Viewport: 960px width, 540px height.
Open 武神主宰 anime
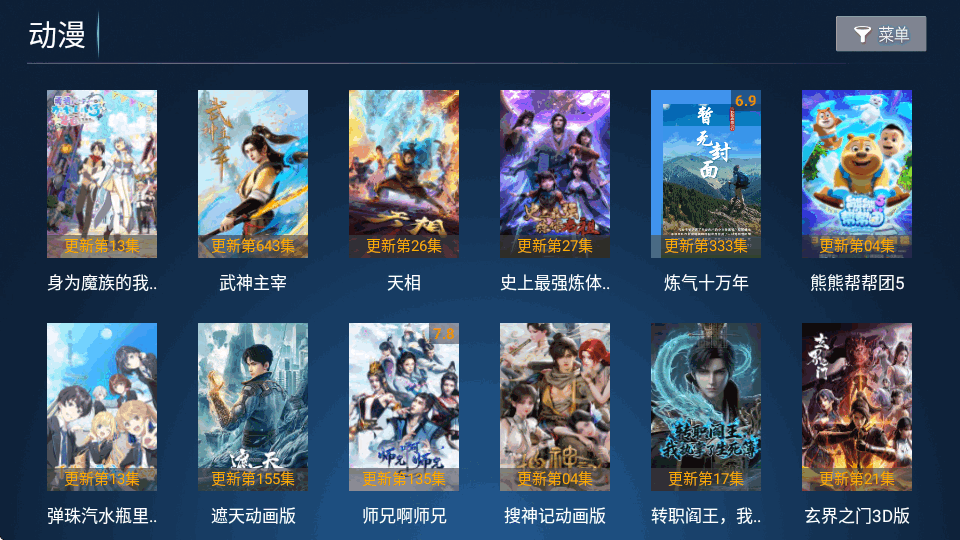pyautogui.click(x=253, y=175)
